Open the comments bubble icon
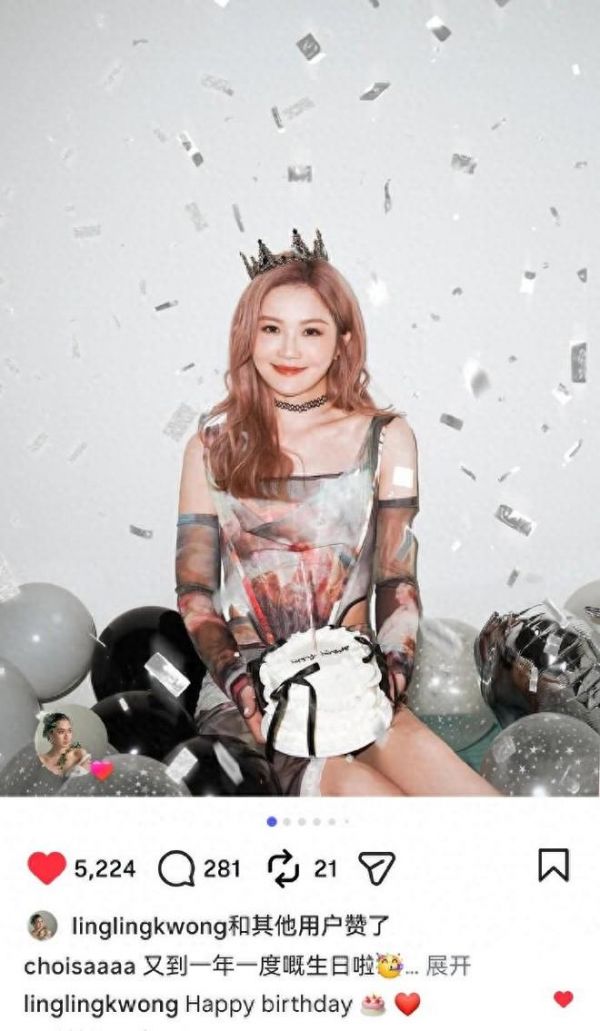This screenshot has width=600, height=1031. click(x=176, y=868)
